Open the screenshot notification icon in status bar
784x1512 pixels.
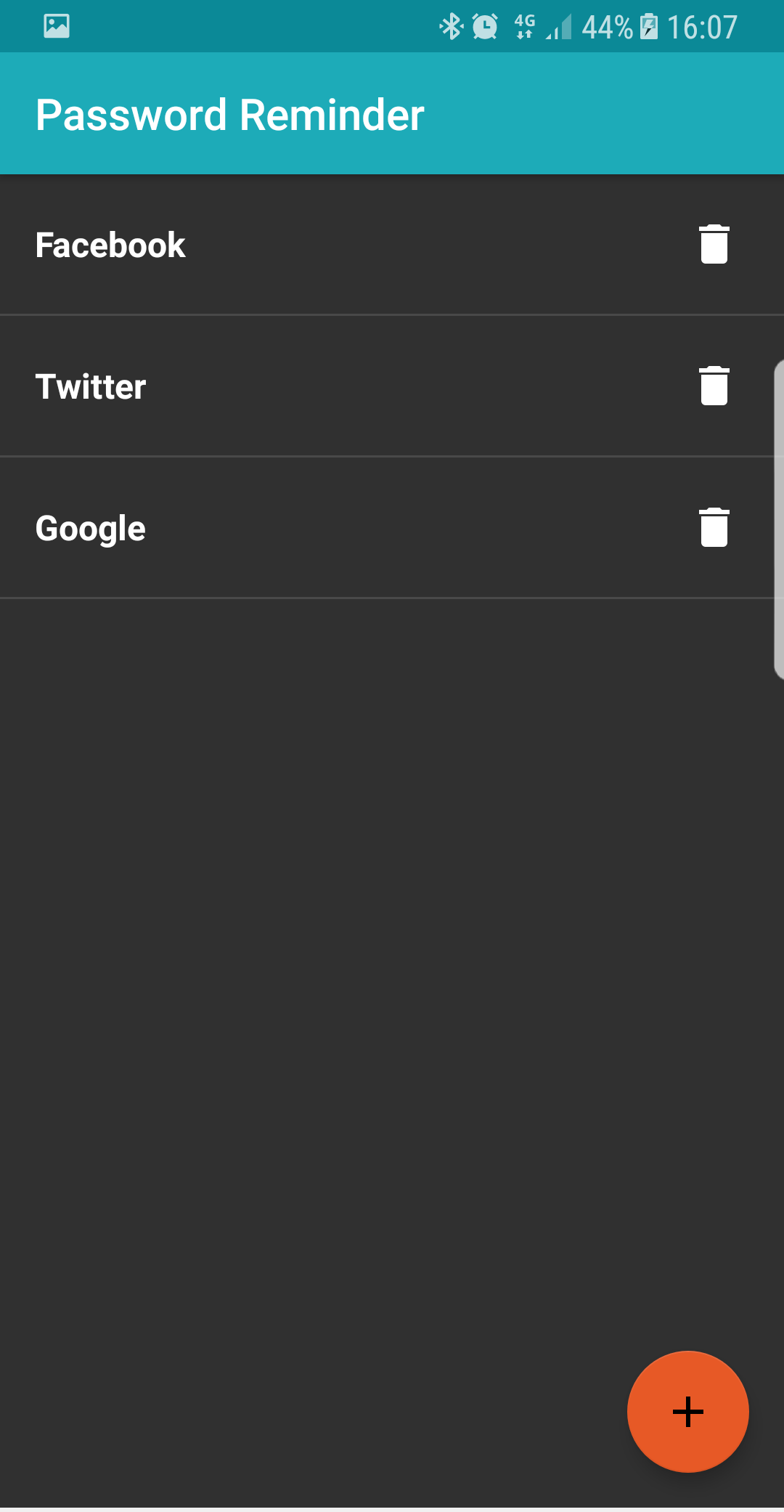[57, 26]
